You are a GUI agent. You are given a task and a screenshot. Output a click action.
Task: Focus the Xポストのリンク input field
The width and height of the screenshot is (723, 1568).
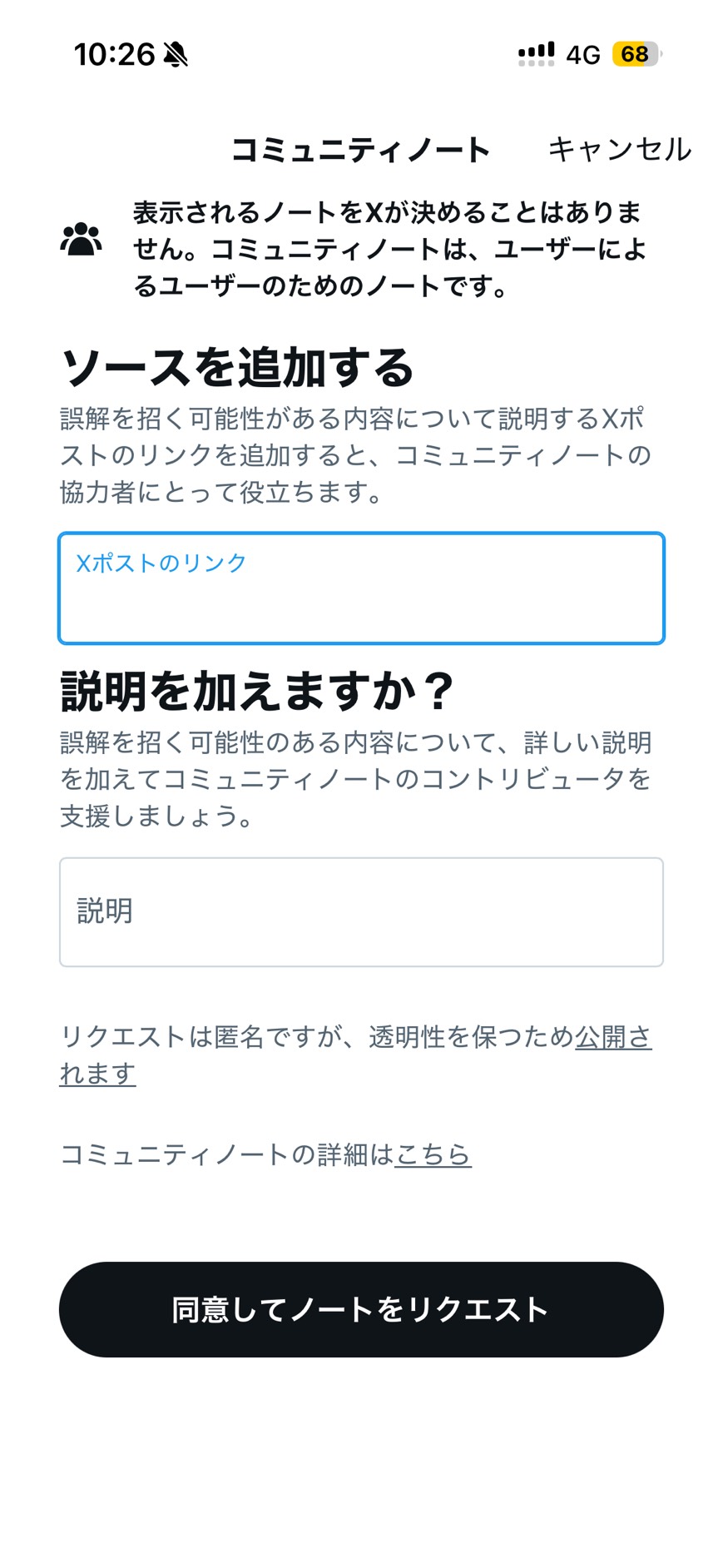pos(361,588)
